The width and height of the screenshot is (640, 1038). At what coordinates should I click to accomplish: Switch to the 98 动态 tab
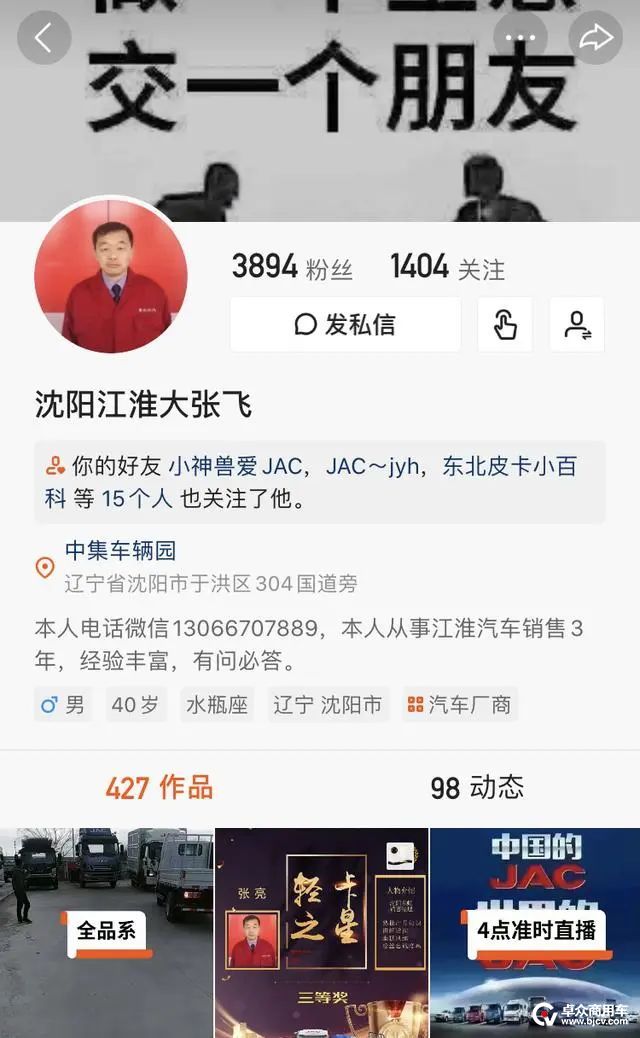(x=477, y=787)
